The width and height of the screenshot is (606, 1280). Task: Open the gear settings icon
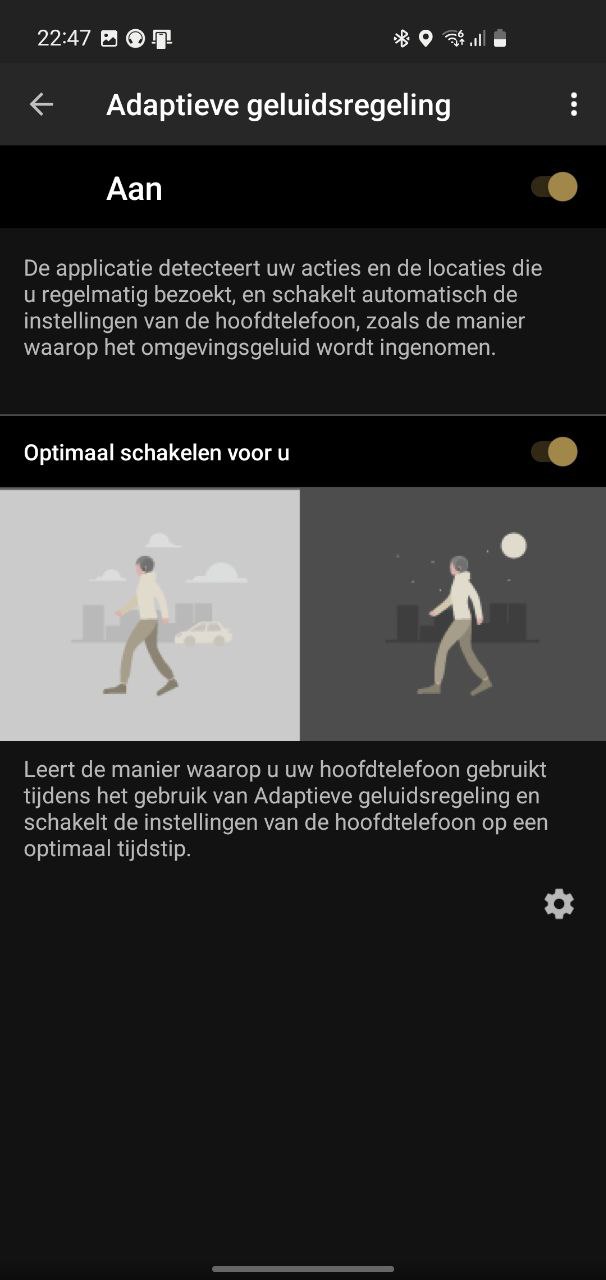pyautogui.click(x=559, y=904)
